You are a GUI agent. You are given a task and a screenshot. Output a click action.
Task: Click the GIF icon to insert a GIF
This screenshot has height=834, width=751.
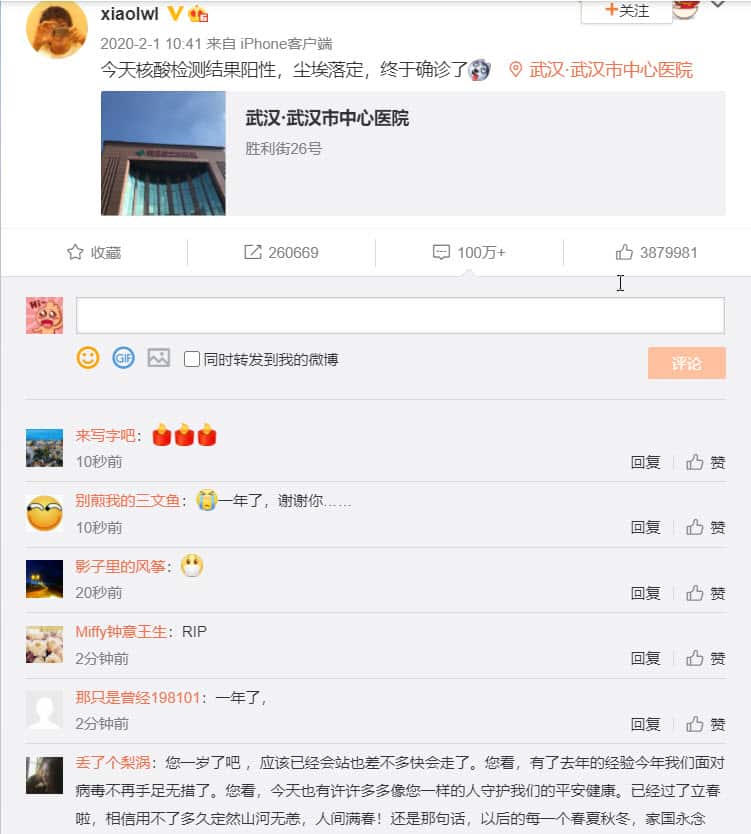pyautogui.click(x=122, y=358)
